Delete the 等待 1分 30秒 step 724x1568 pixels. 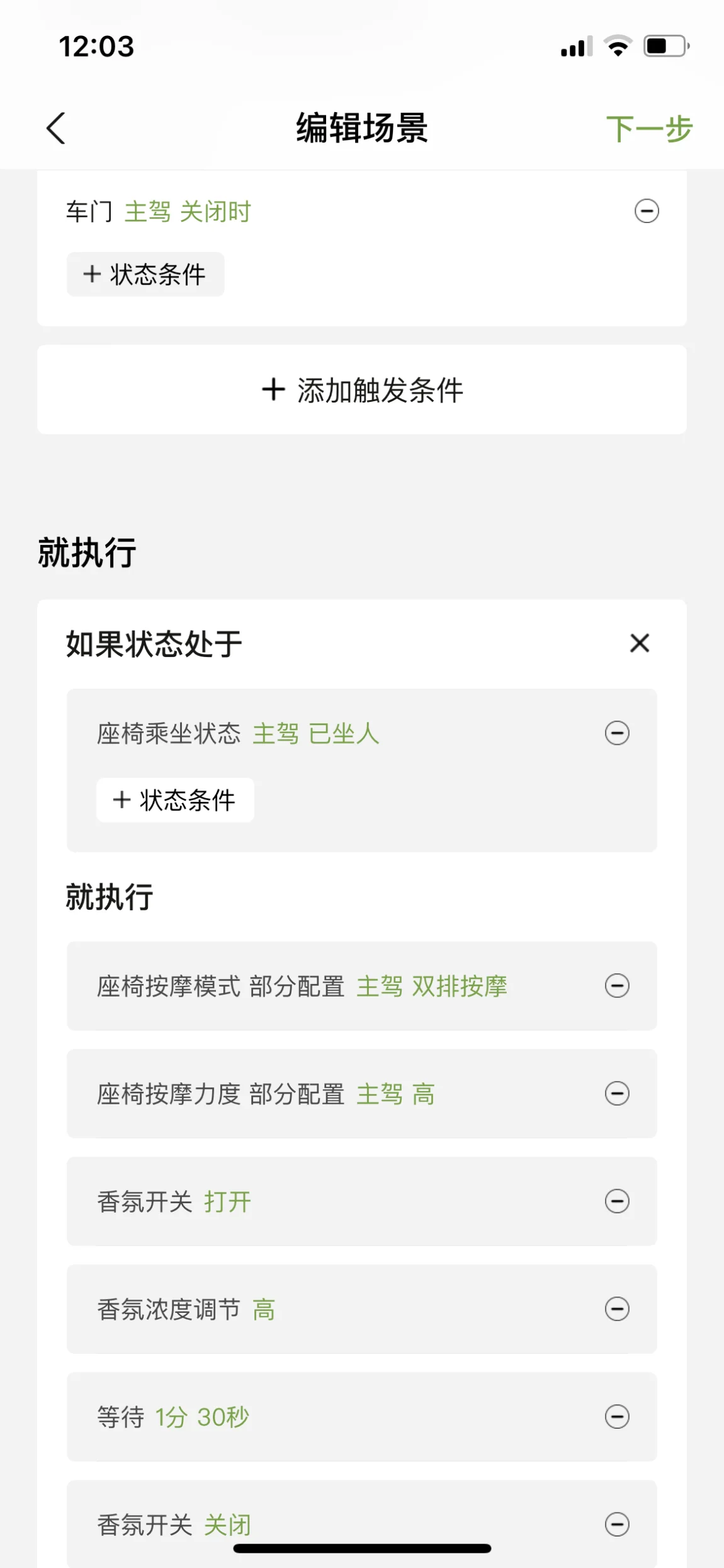click(x=617, y=1416)
